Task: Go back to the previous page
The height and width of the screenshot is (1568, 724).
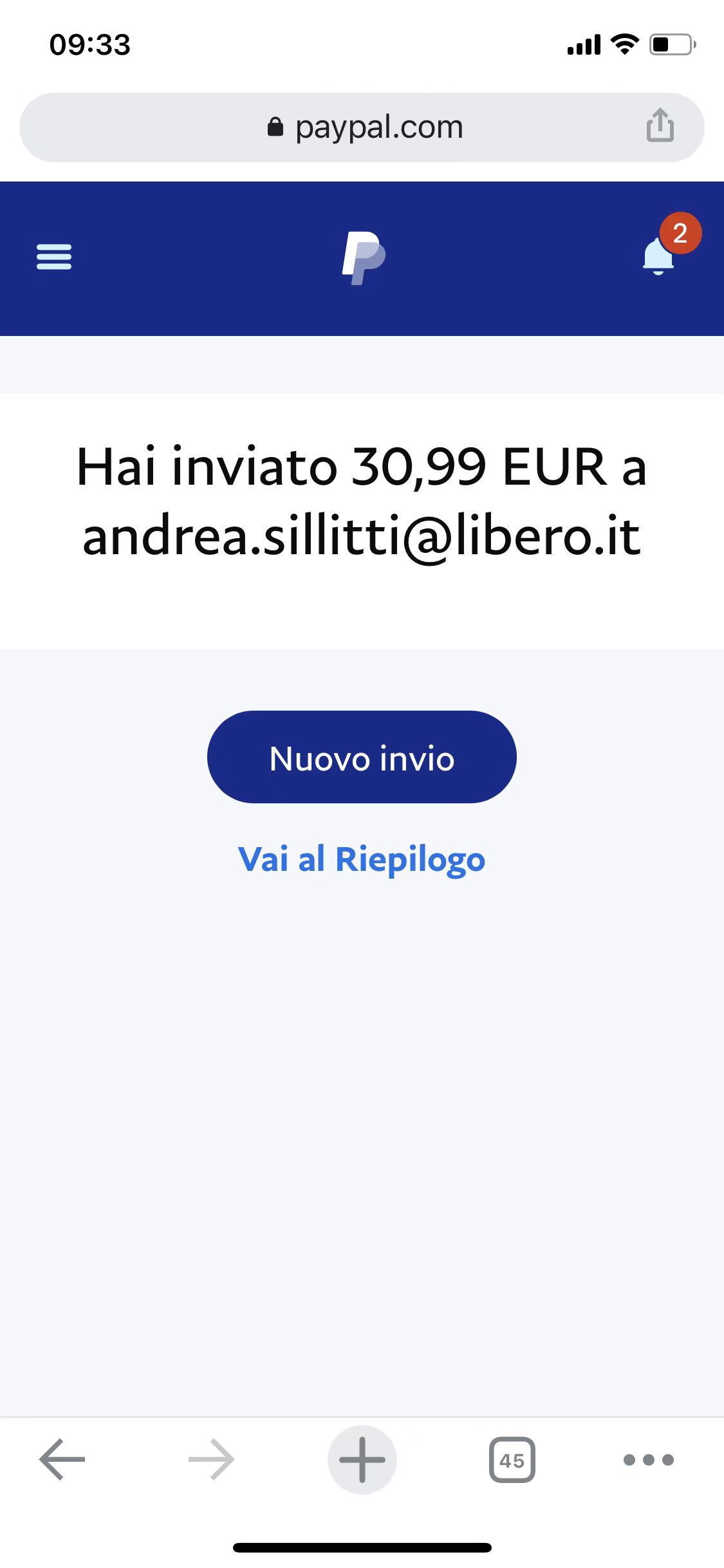Action: [x=62, y=1459]
